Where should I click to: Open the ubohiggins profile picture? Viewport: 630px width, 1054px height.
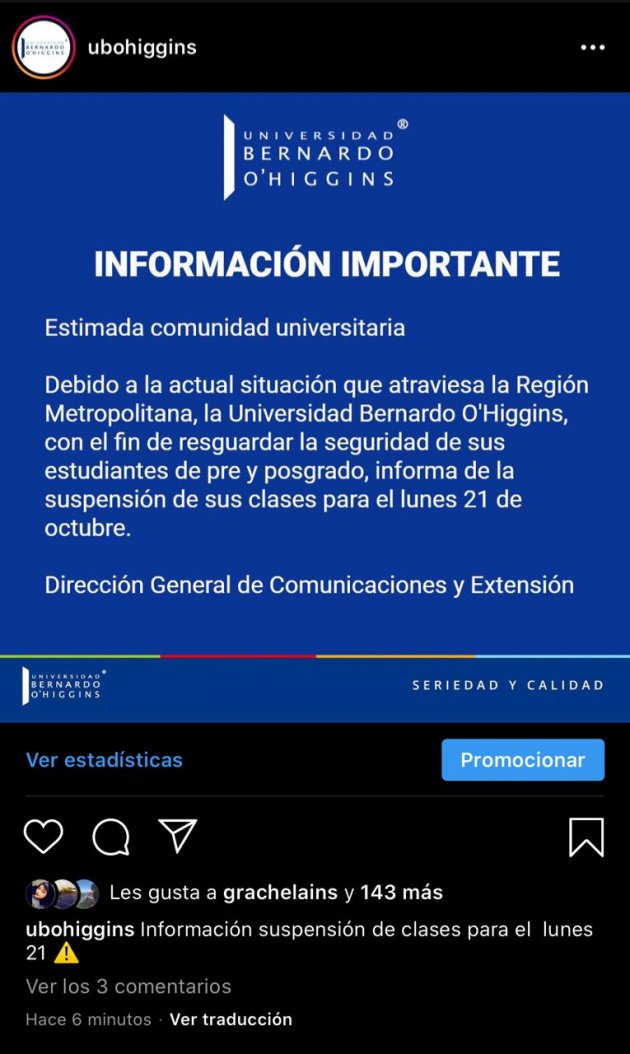(x=43, y=47)
